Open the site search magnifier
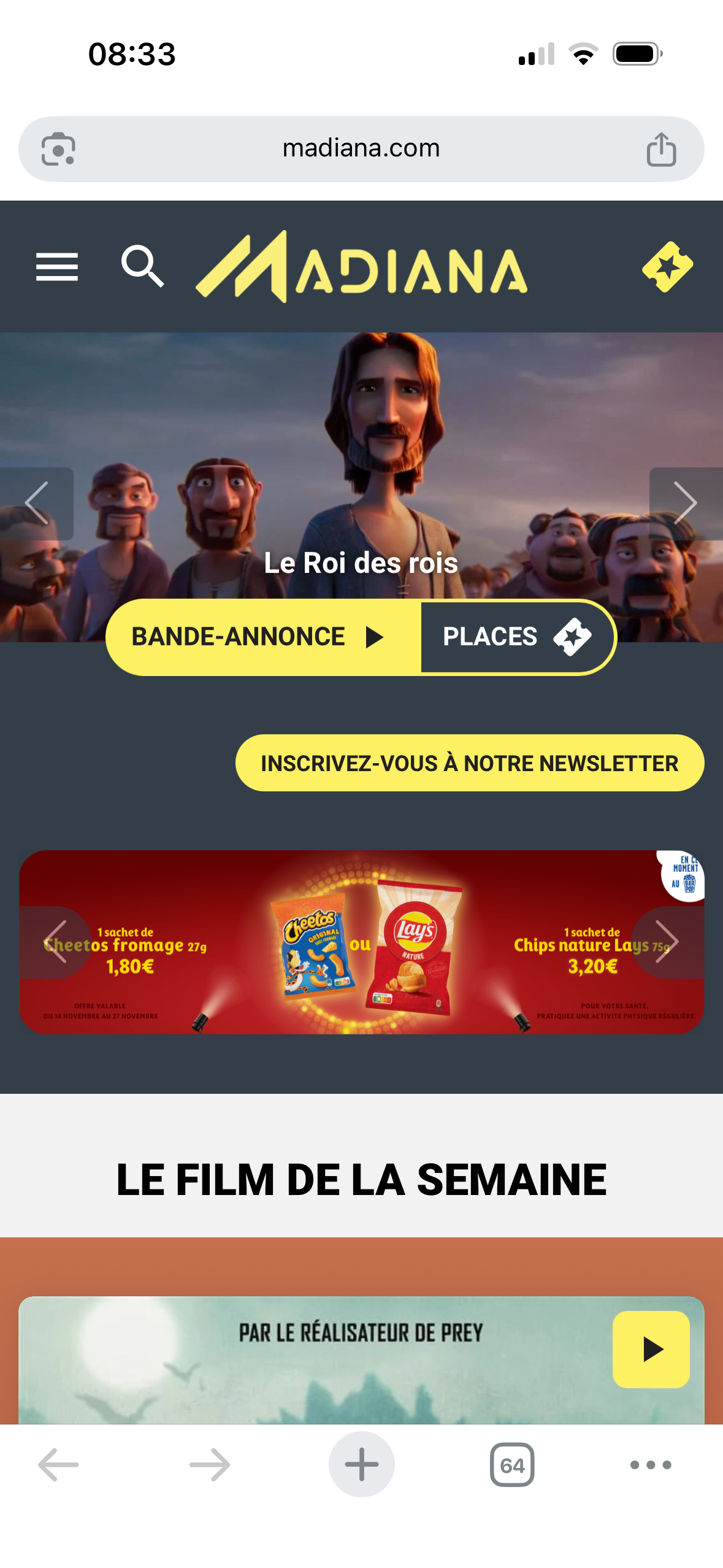This screenshot has width=723, height=1568. click(x=142, y=266)
